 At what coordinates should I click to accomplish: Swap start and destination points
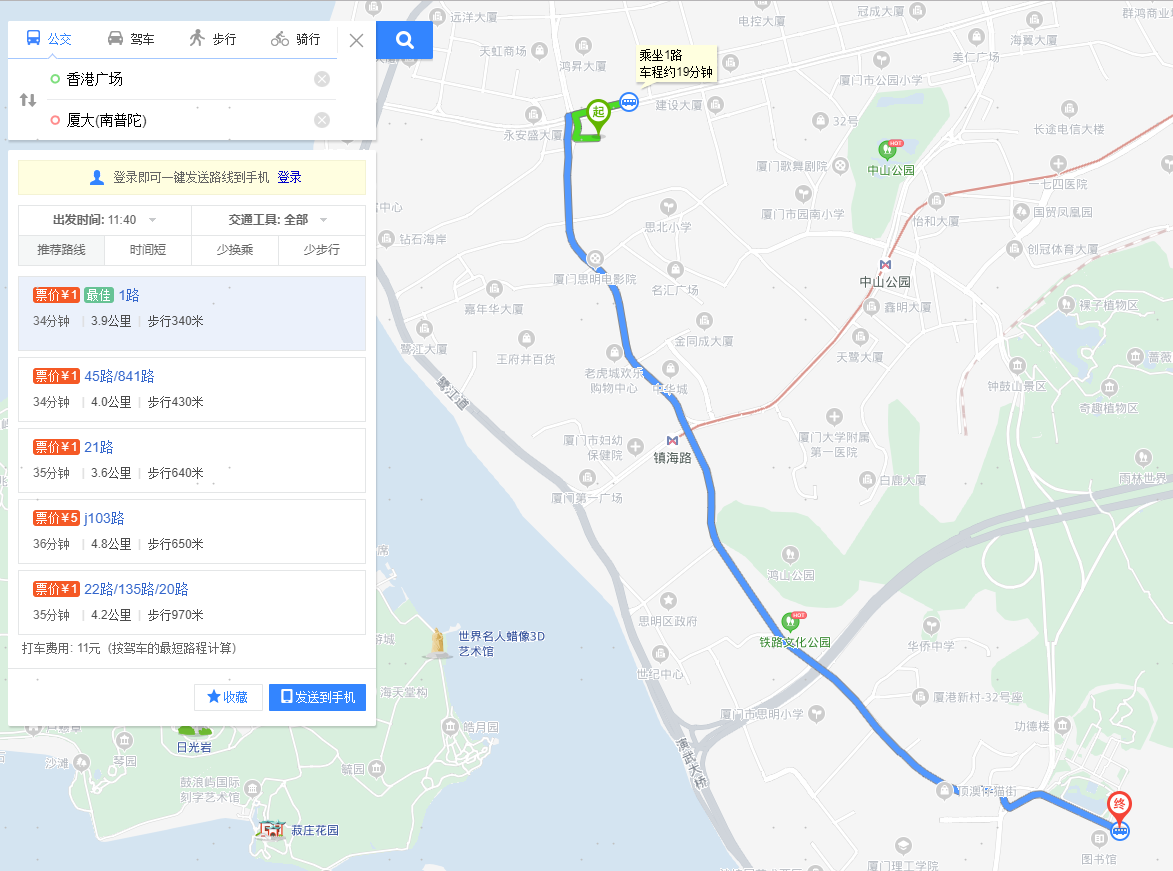point(28,100)
